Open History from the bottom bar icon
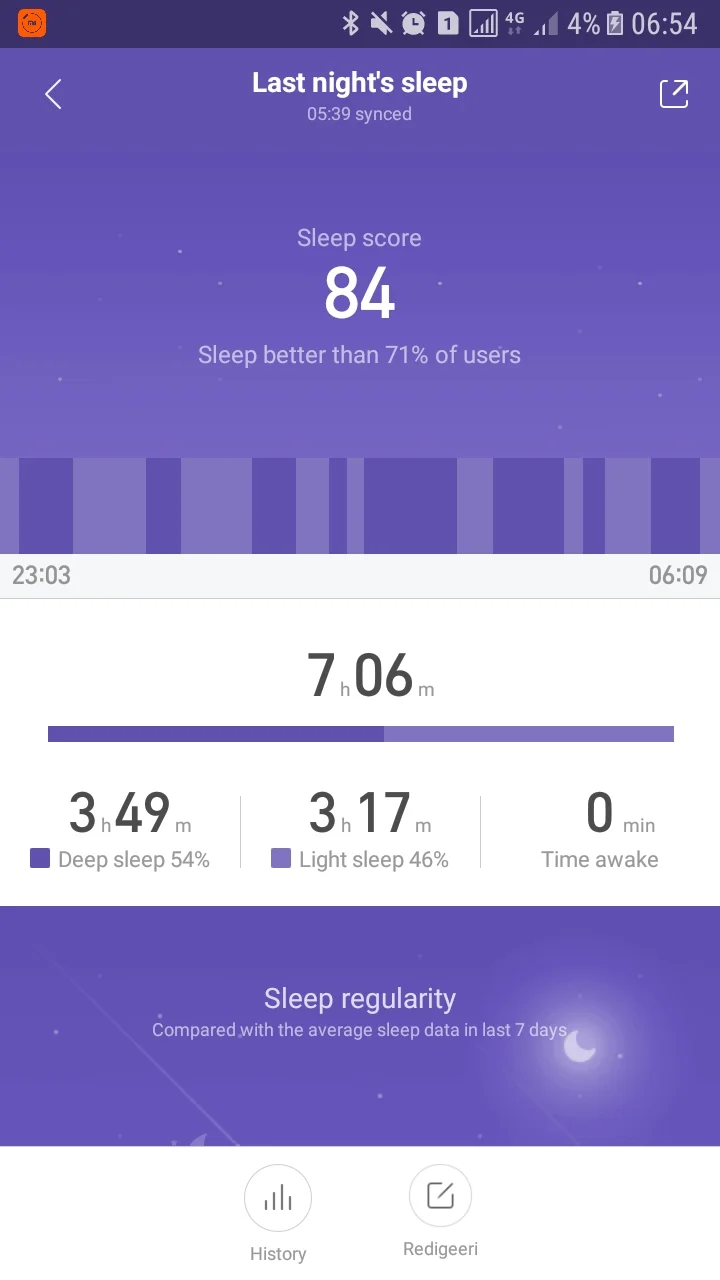 pyautogui.click(x=278, y=1196)
